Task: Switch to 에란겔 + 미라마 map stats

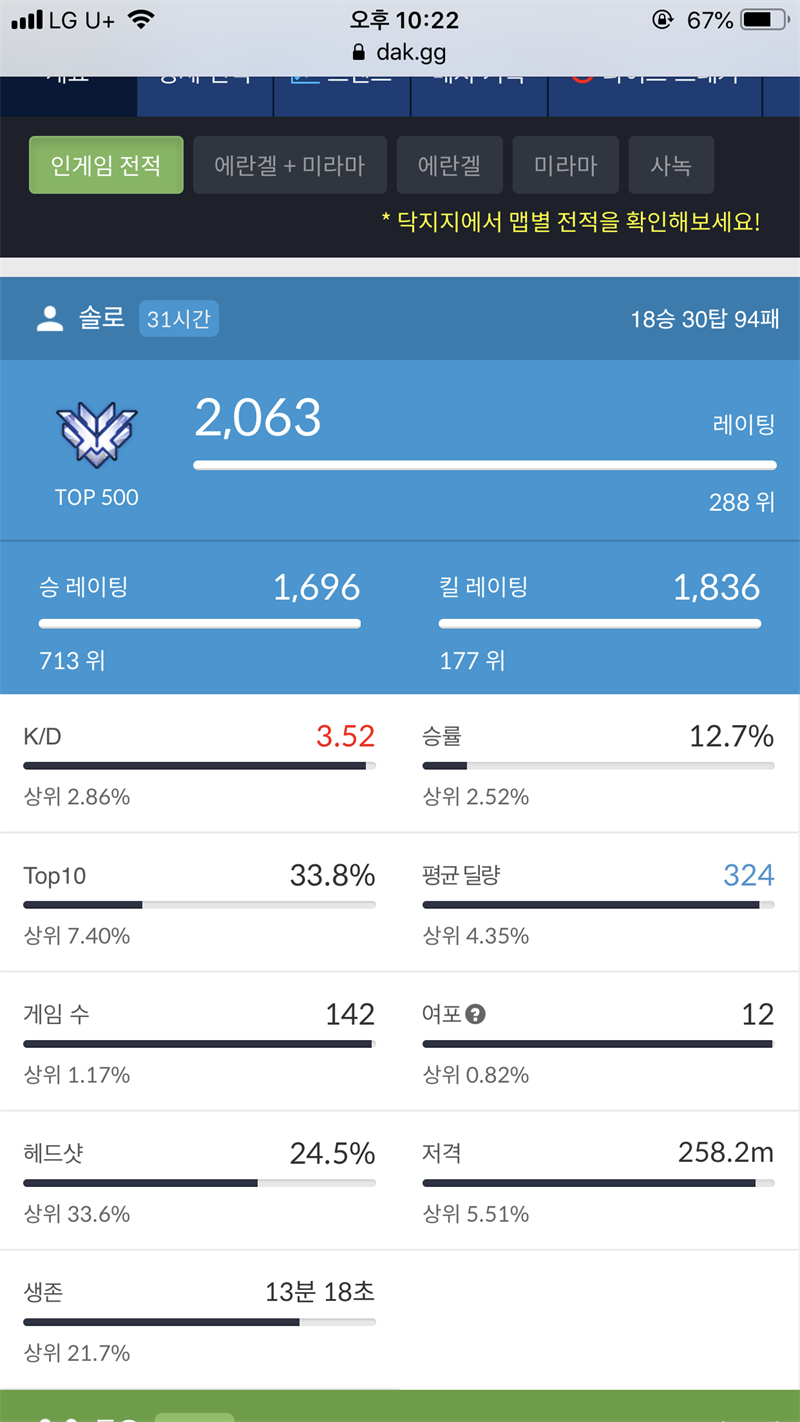Action: (290, 165)
